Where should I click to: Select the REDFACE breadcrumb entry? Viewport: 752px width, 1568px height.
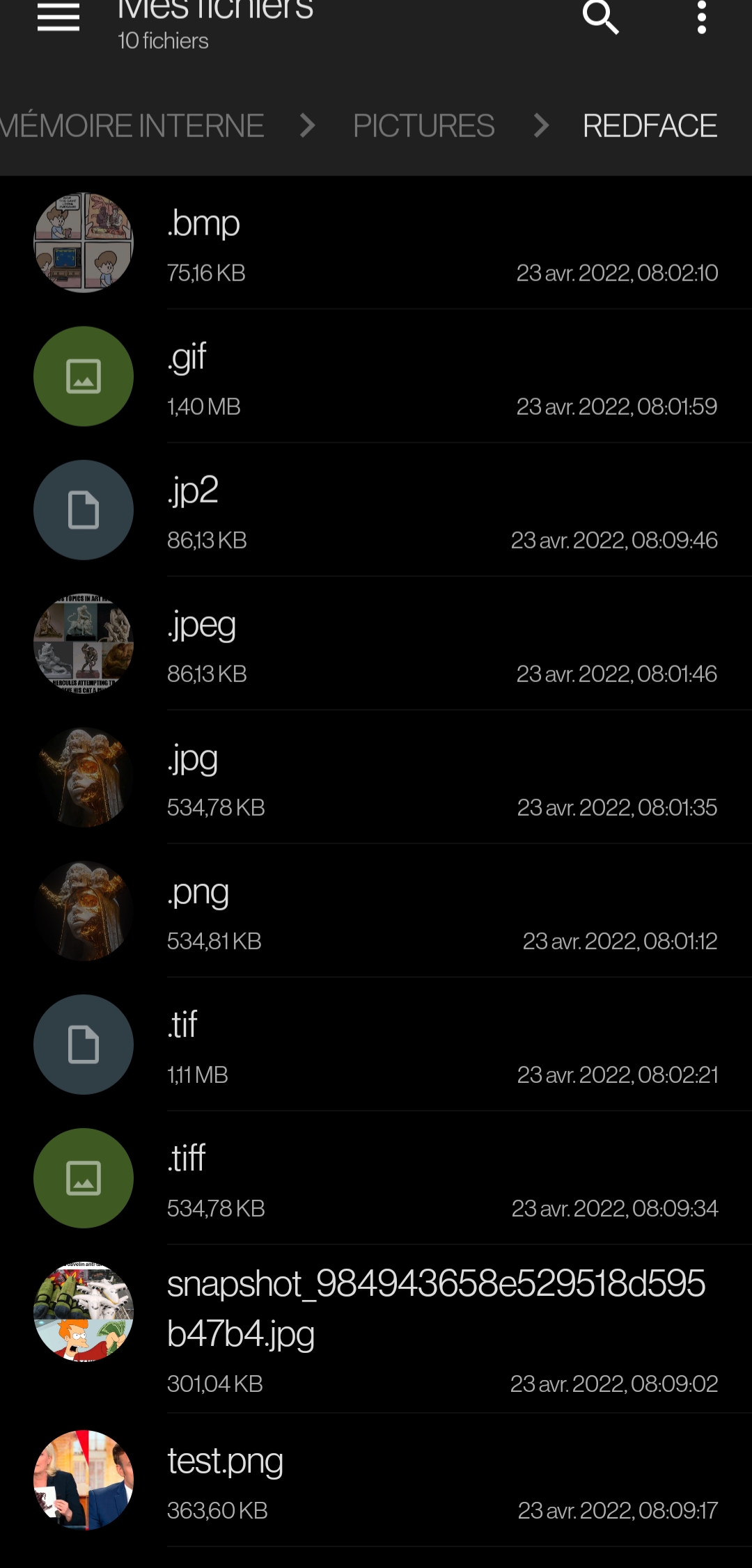pyautogui.click(x=649, y=126)
